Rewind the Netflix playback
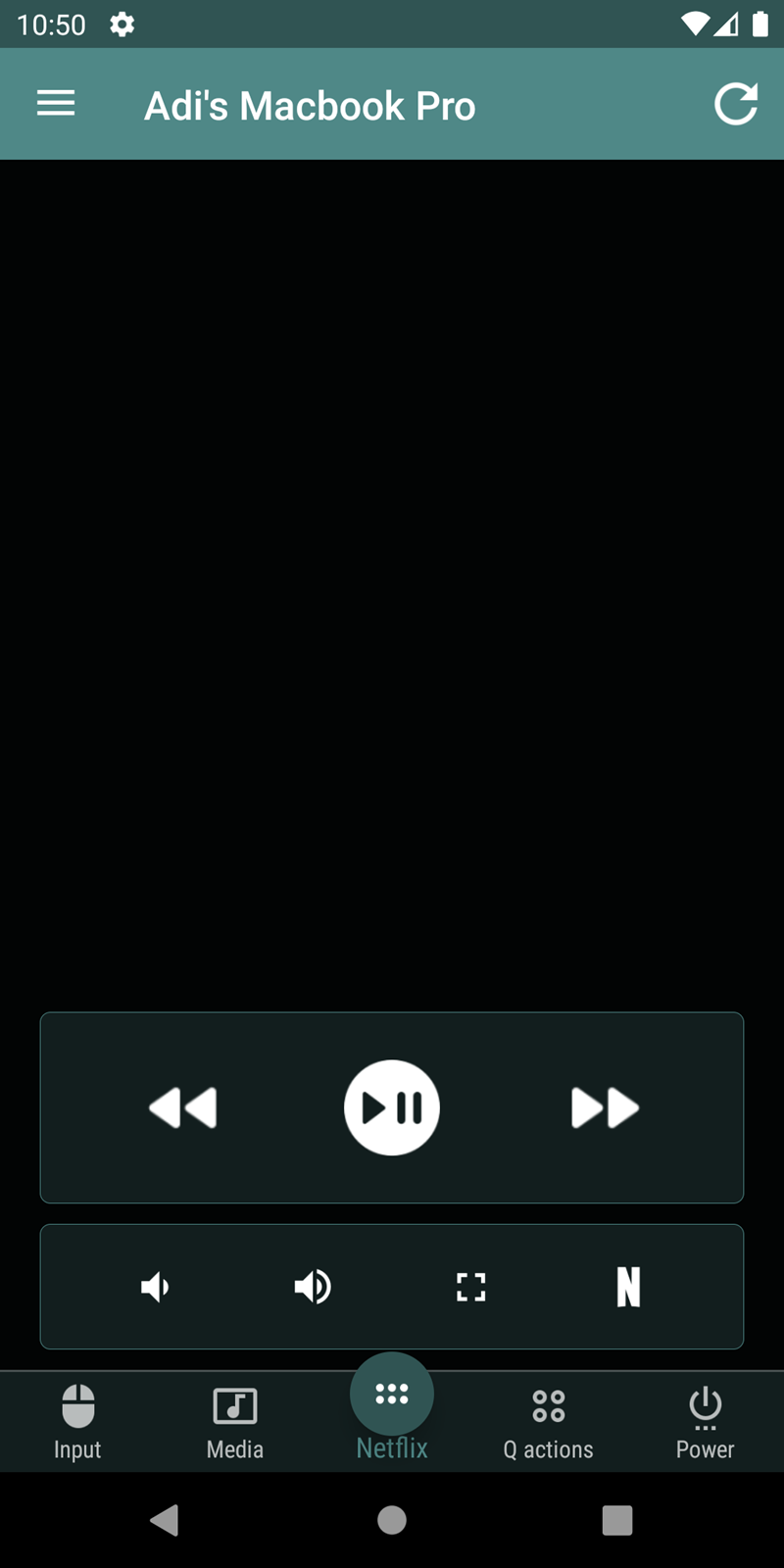The height and width of the screenshot is (1568, 784). (x=182, y=1108)
